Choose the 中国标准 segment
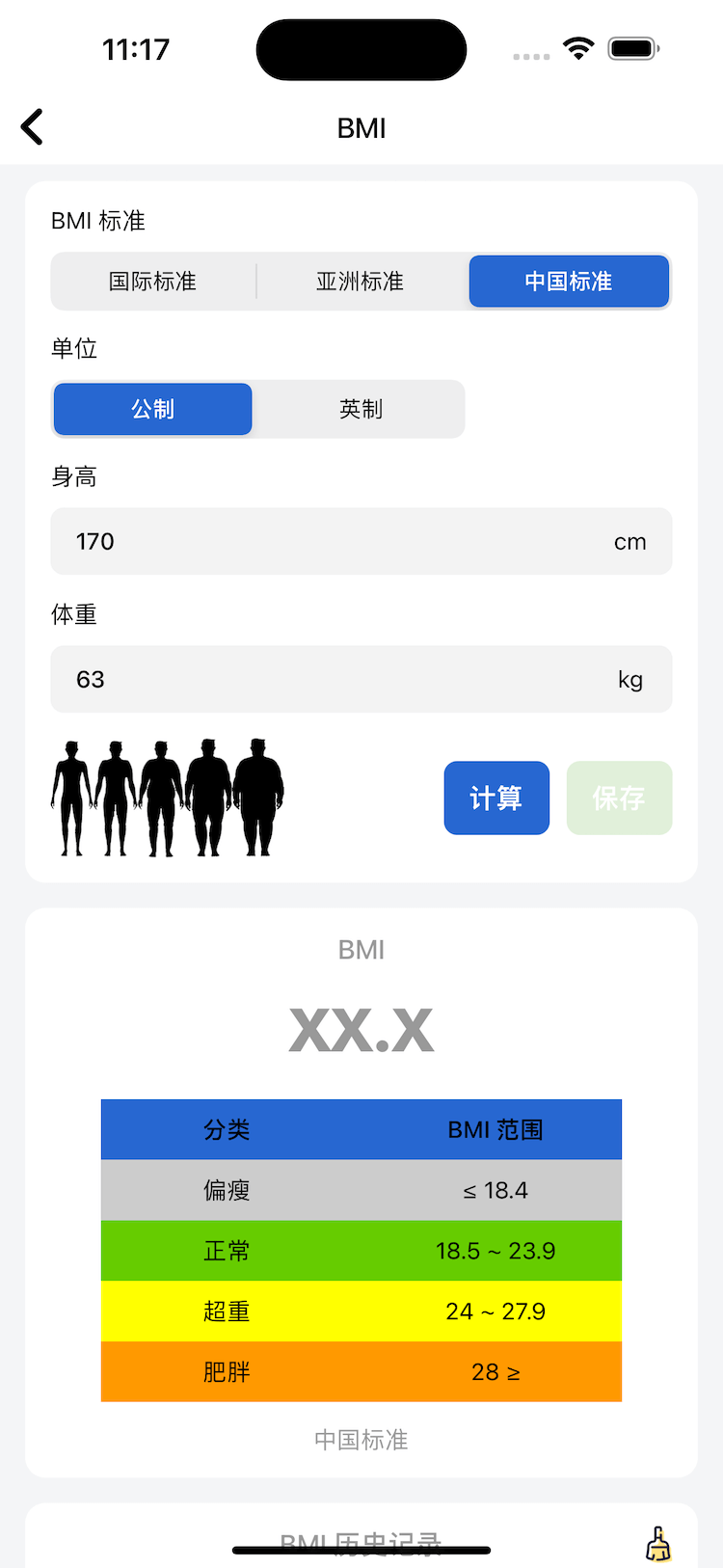 569,282
